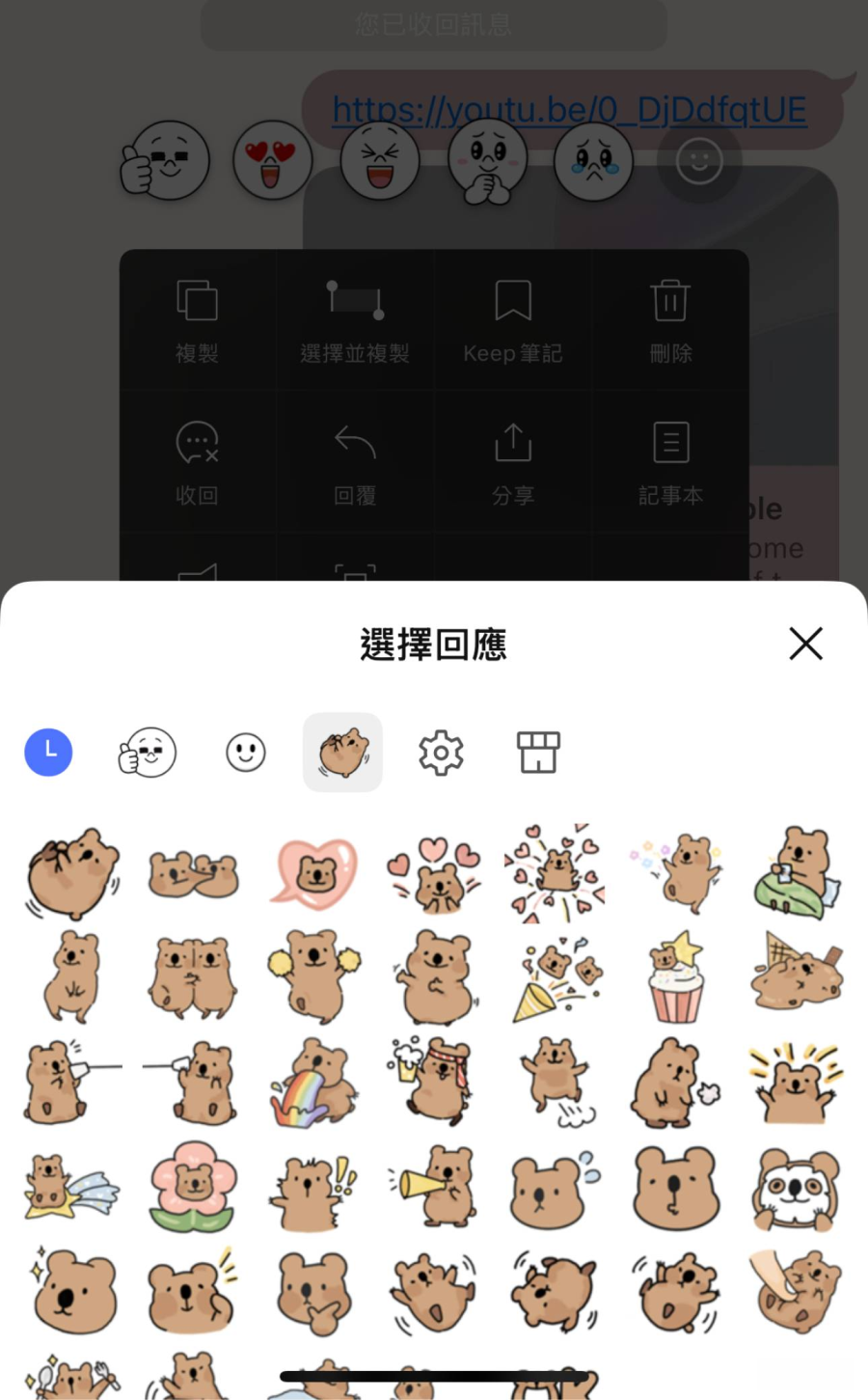React with bear shouting into megaphone
Image resolution: width=868 pixels, height=1400 pixels.
click(x=436, y=1187)
